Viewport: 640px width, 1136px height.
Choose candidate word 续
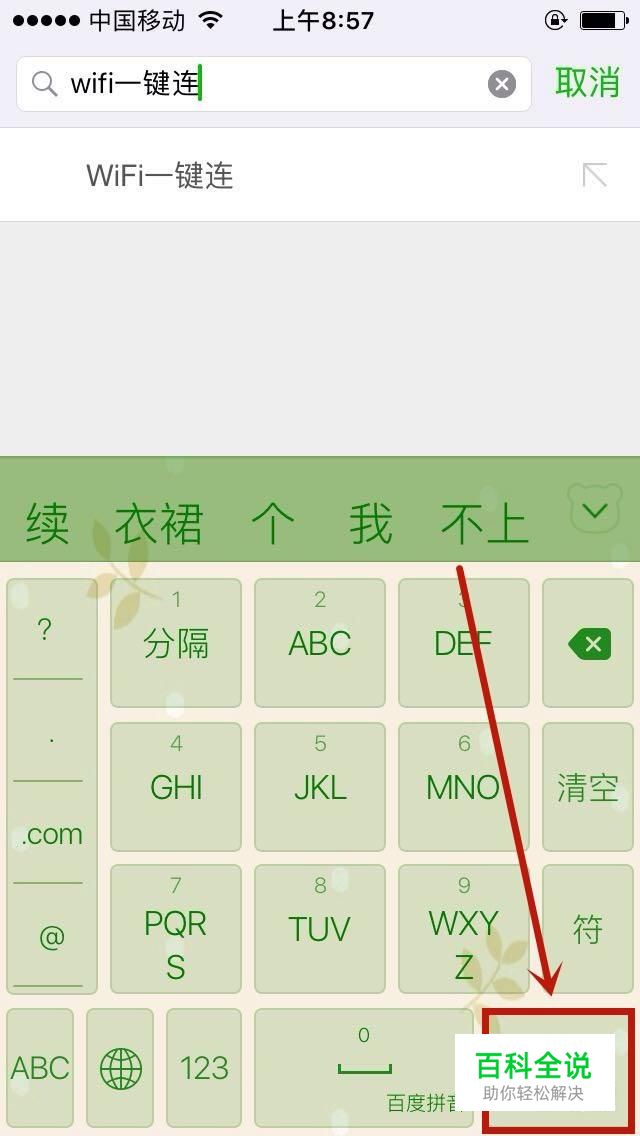point(47,524)
